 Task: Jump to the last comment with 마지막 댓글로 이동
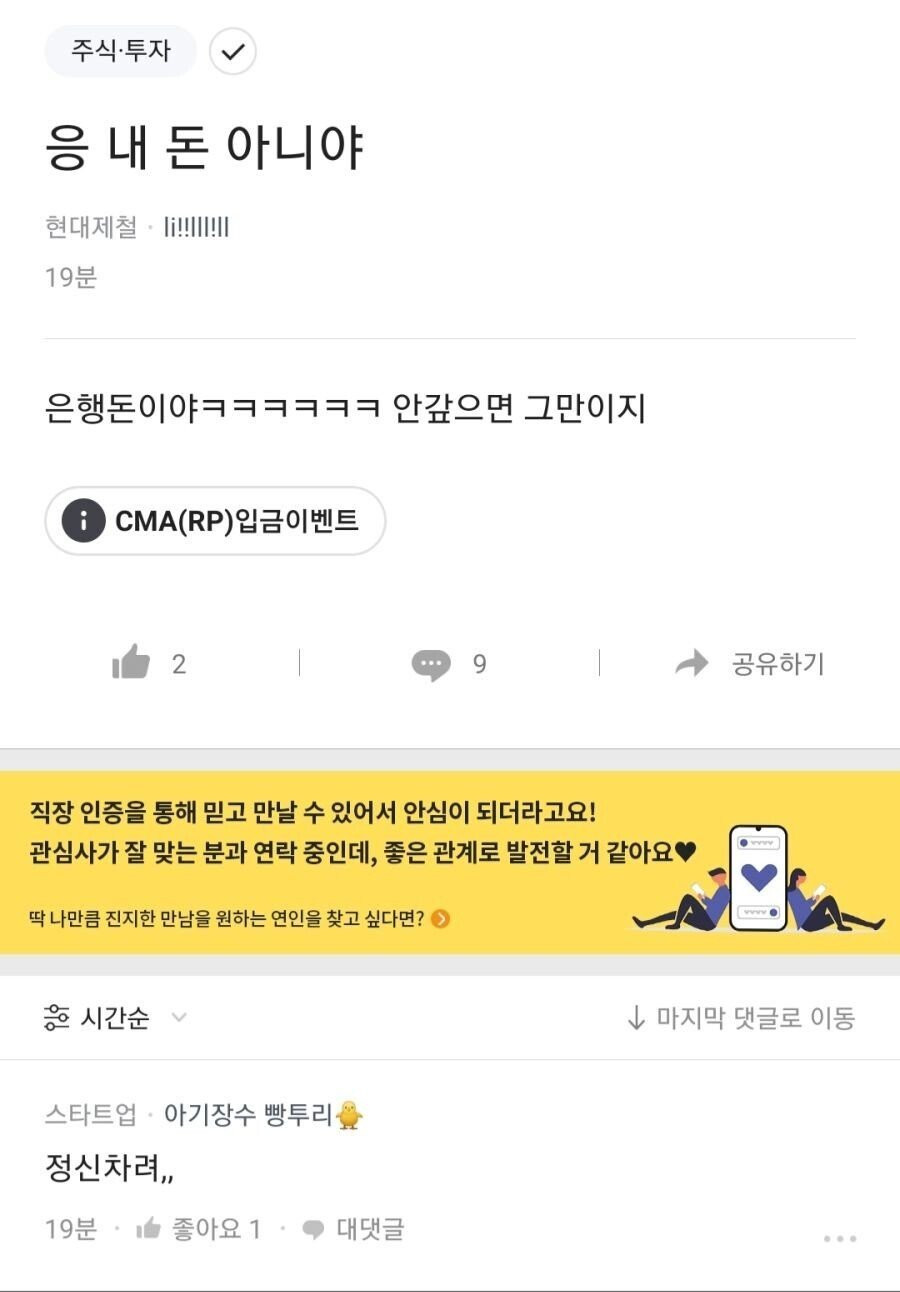[740, 1018]
